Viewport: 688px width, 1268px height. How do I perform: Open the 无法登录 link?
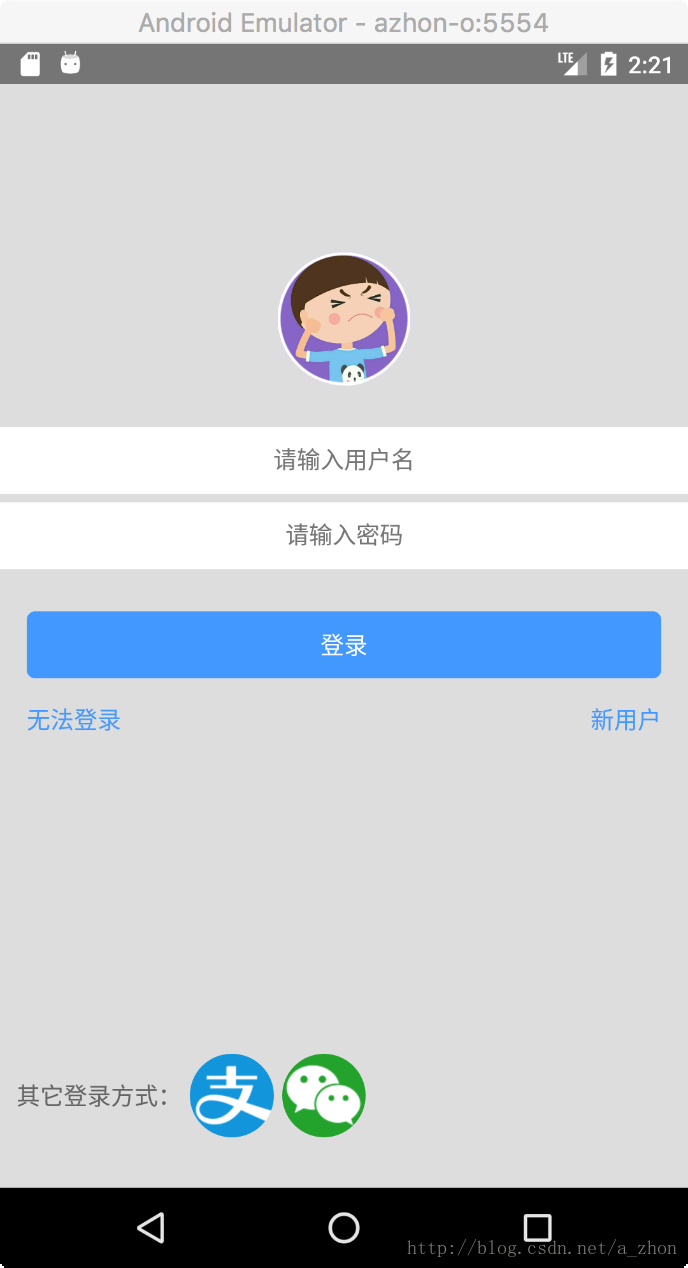point(74,720)
